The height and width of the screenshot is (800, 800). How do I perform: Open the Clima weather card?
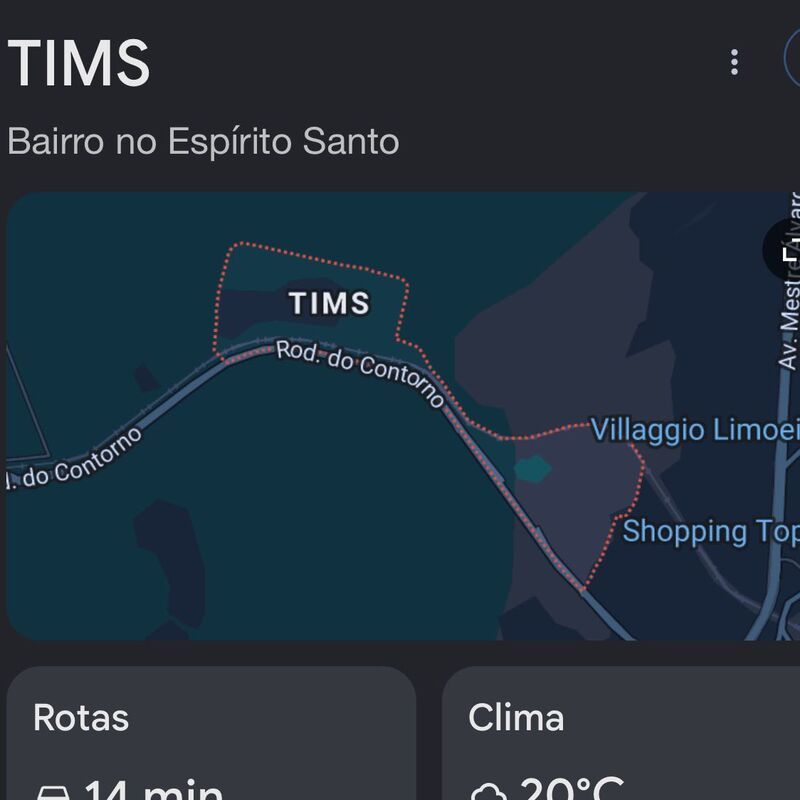[621, 733]
